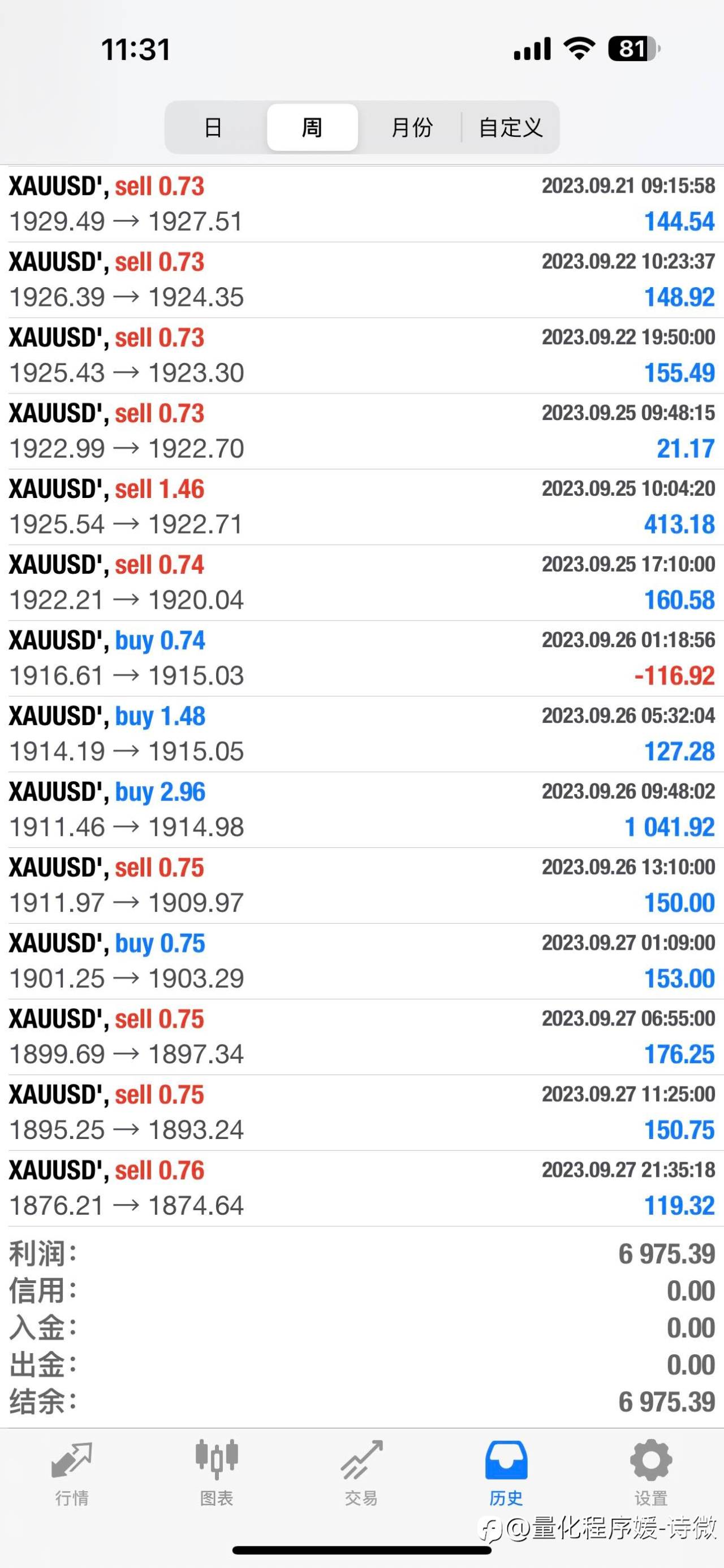Open the buy 0.75 trade with profit 153.00
724x1568 pixels.
(361, 961)
